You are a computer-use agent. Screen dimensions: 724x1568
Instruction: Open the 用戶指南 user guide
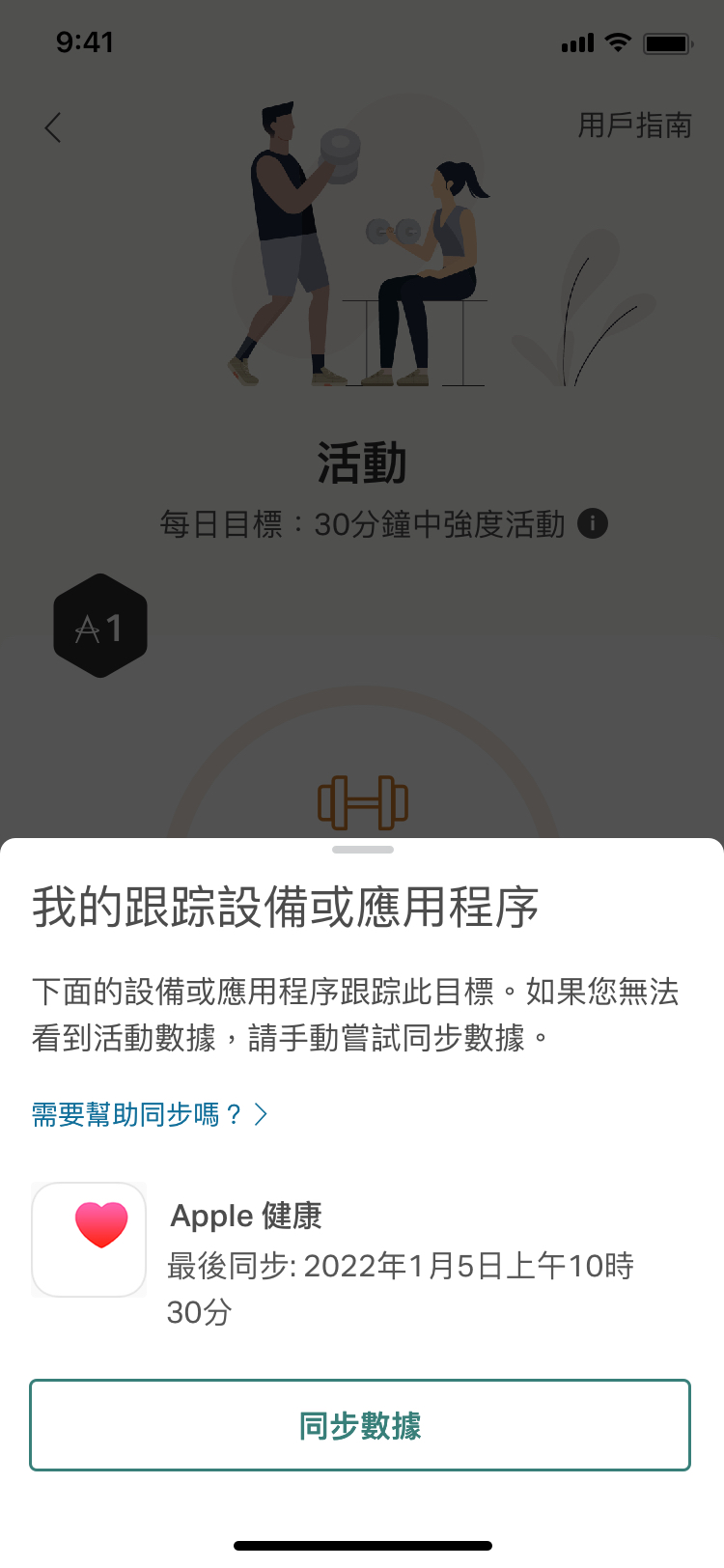[634, 126]
